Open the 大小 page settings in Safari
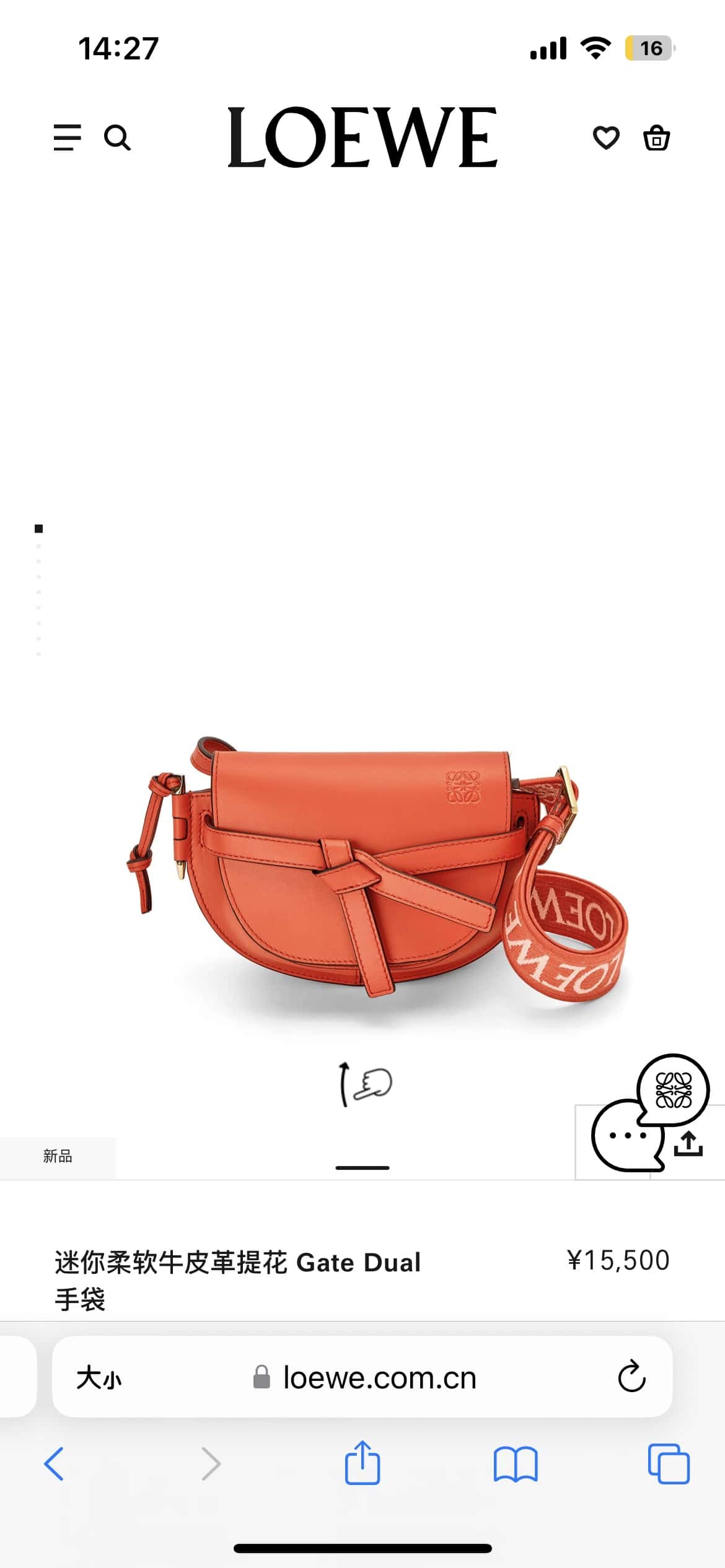The height and width of the screenshot is (1568, 725). (99, 1379)
